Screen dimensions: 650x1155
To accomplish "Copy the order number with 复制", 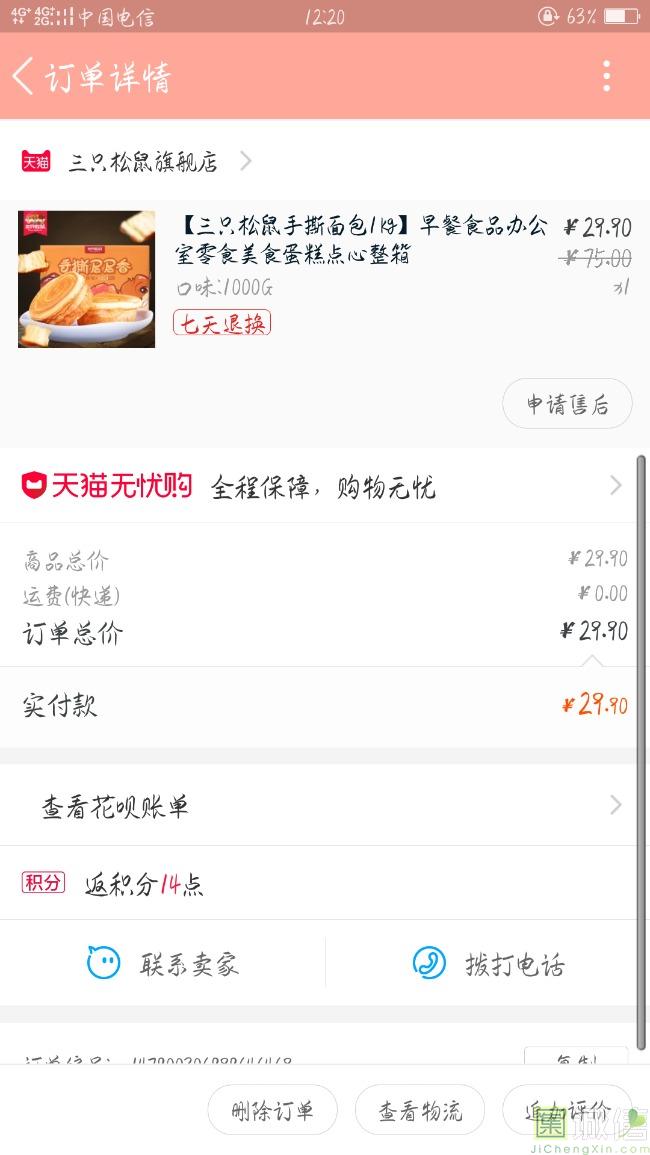I will 575,1058.
